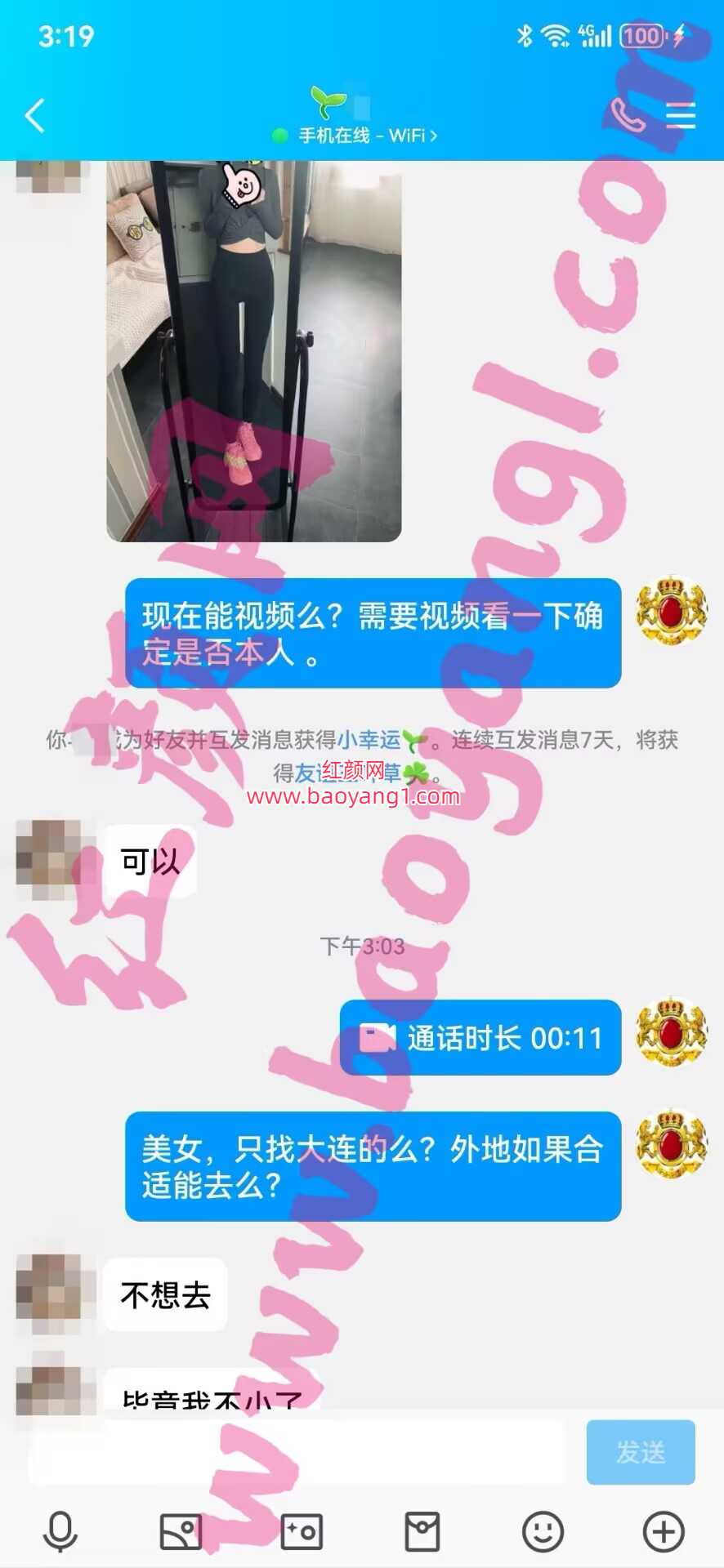Open the emoji panel
Image resolution: width=724 pixels, height=1568 pixels.
(x=543, y=1531)
